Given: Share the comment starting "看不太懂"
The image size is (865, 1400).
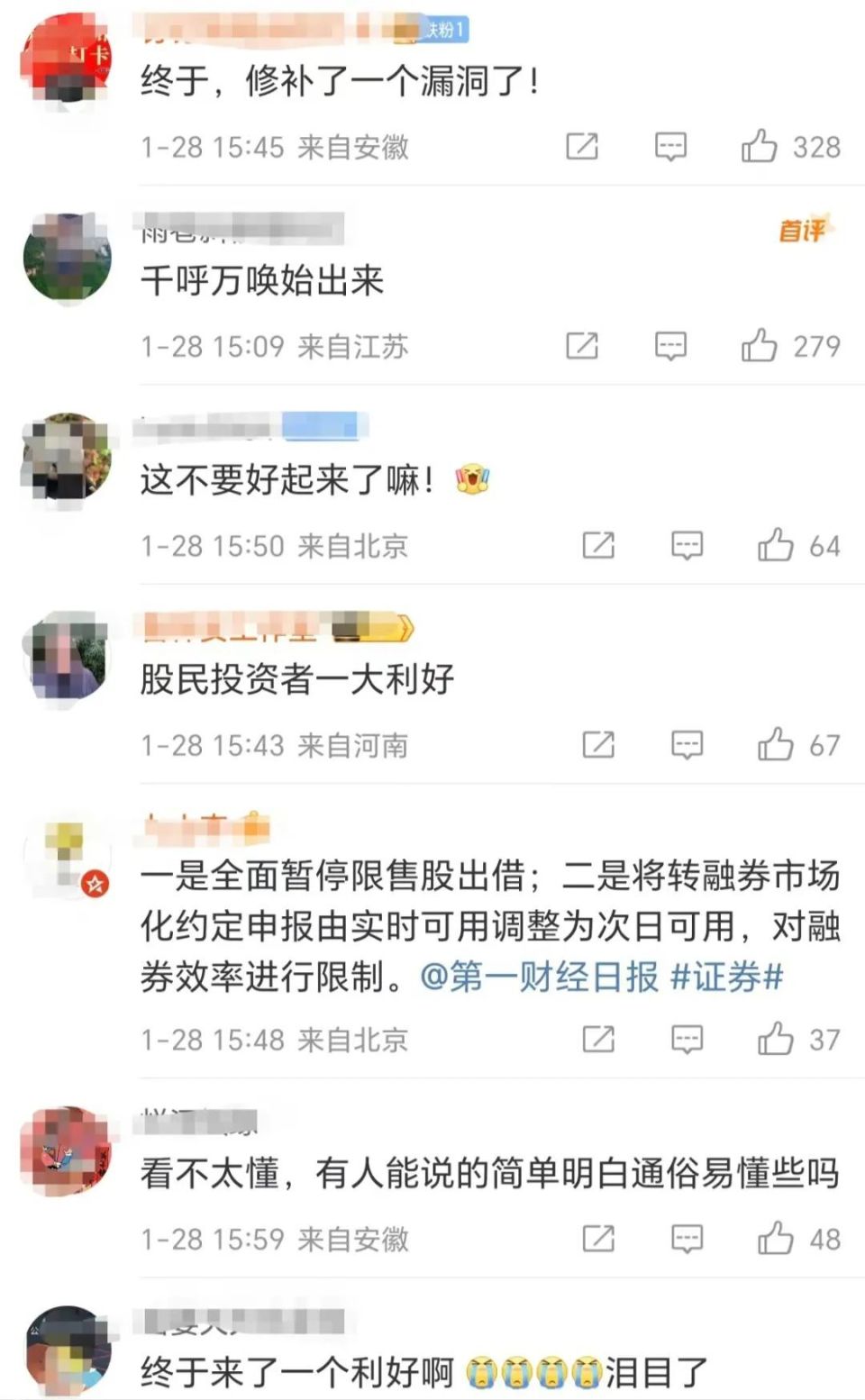Looking at the screenshot, I should click(598, 1239).
